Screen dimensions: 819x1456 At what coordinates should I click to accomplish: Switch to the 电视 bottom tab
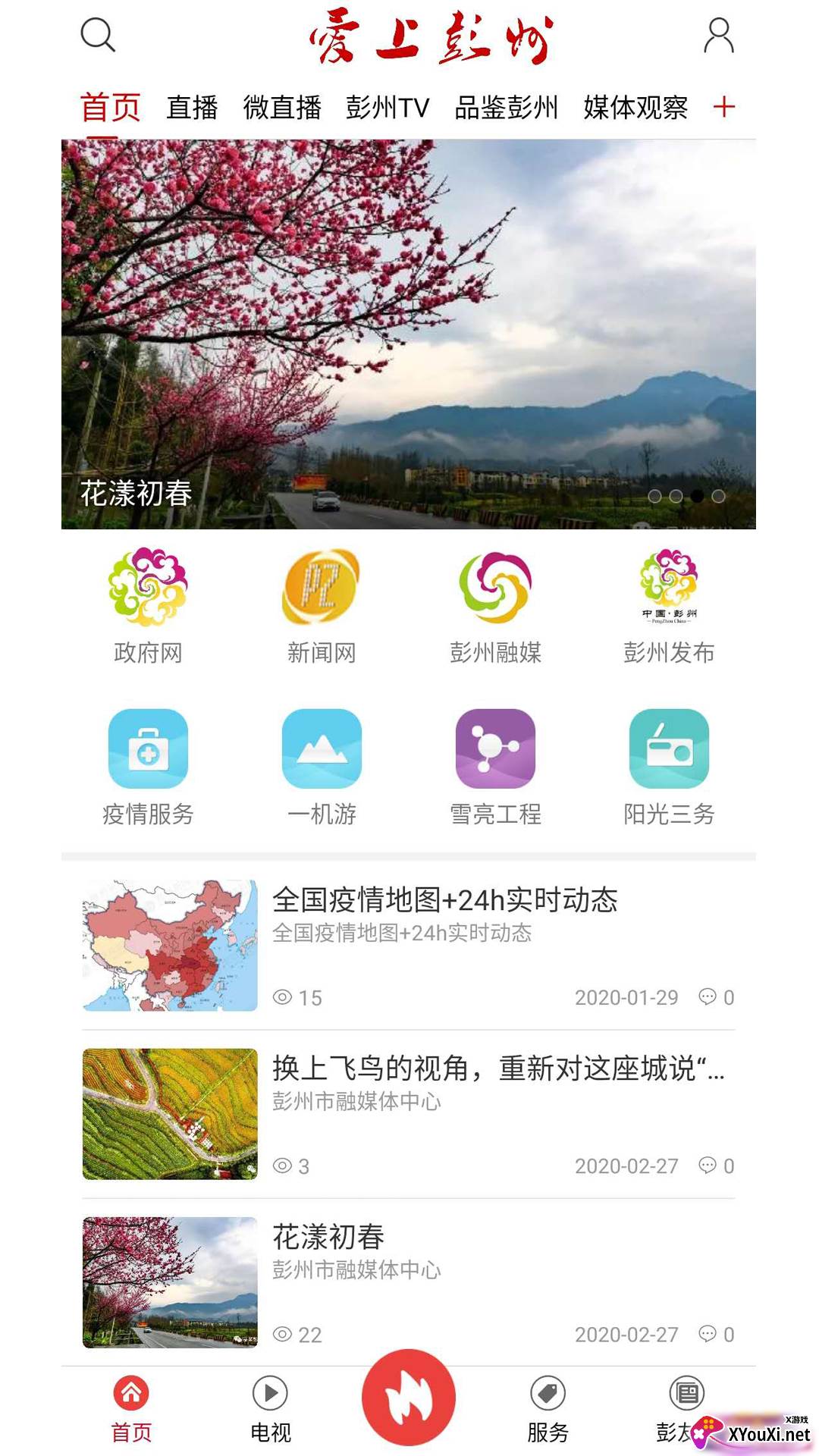coord(270,1409)
